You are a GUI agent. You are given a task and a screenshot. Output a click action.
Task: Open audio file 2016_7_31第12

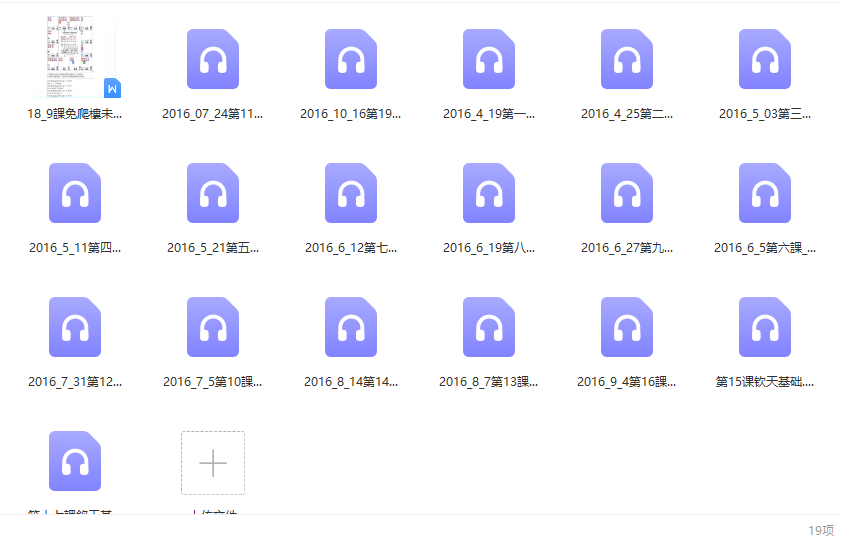click(75, 327)
